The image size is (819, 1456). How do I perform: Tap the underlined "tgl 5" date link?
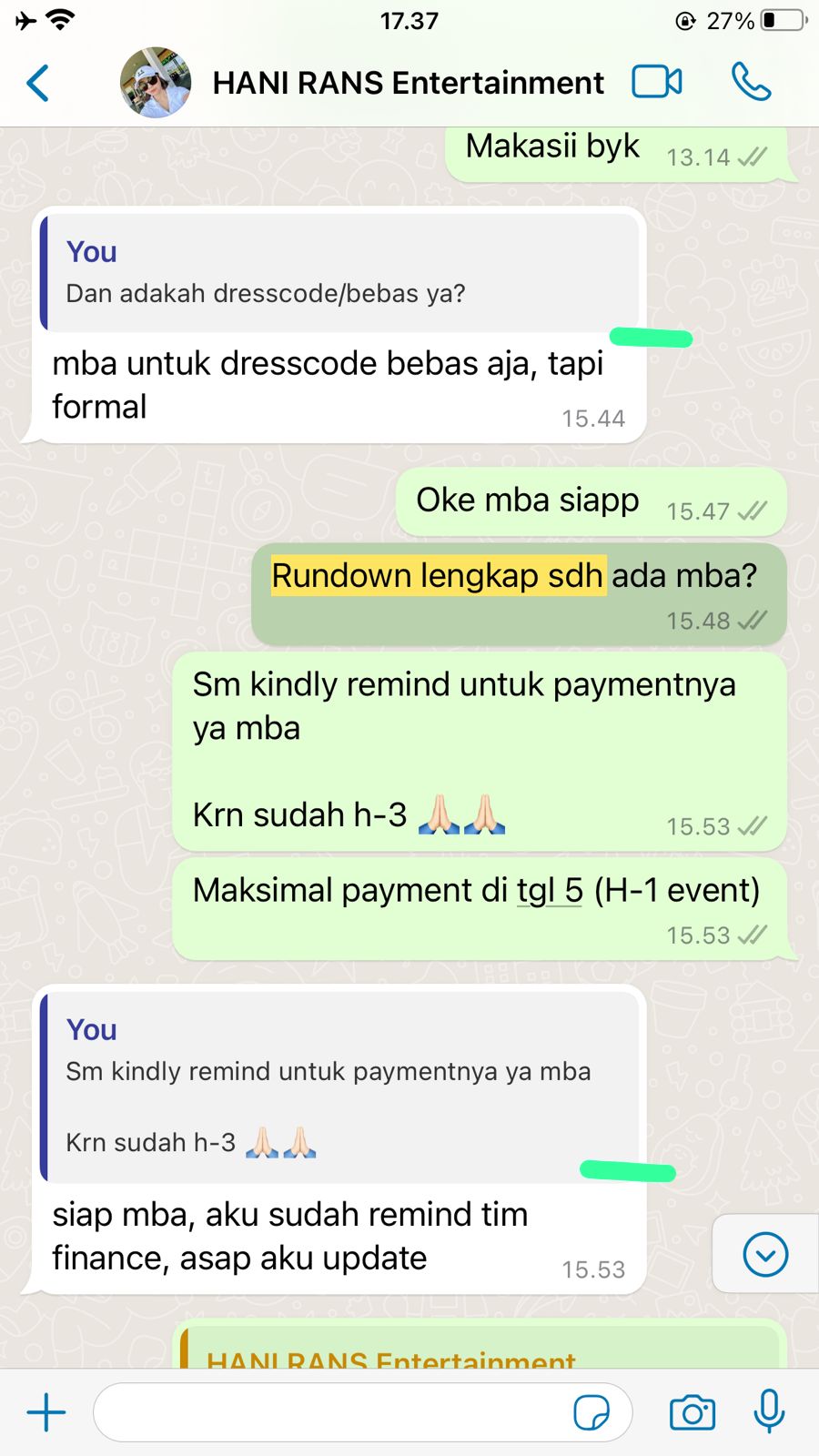click(x=550, y=890)
